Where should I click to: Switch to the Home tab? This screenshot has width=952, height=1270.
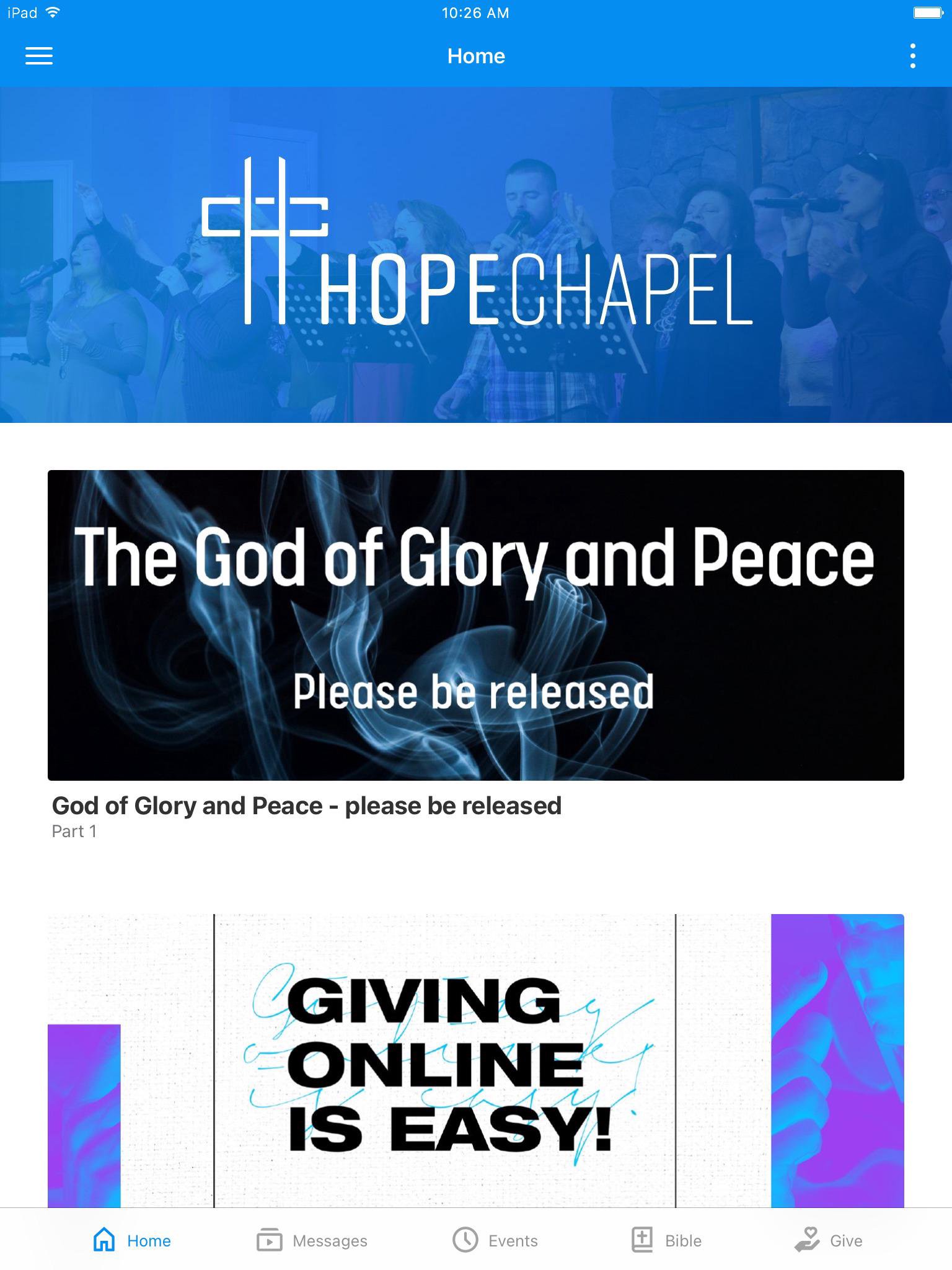(x=131, y=1241)
